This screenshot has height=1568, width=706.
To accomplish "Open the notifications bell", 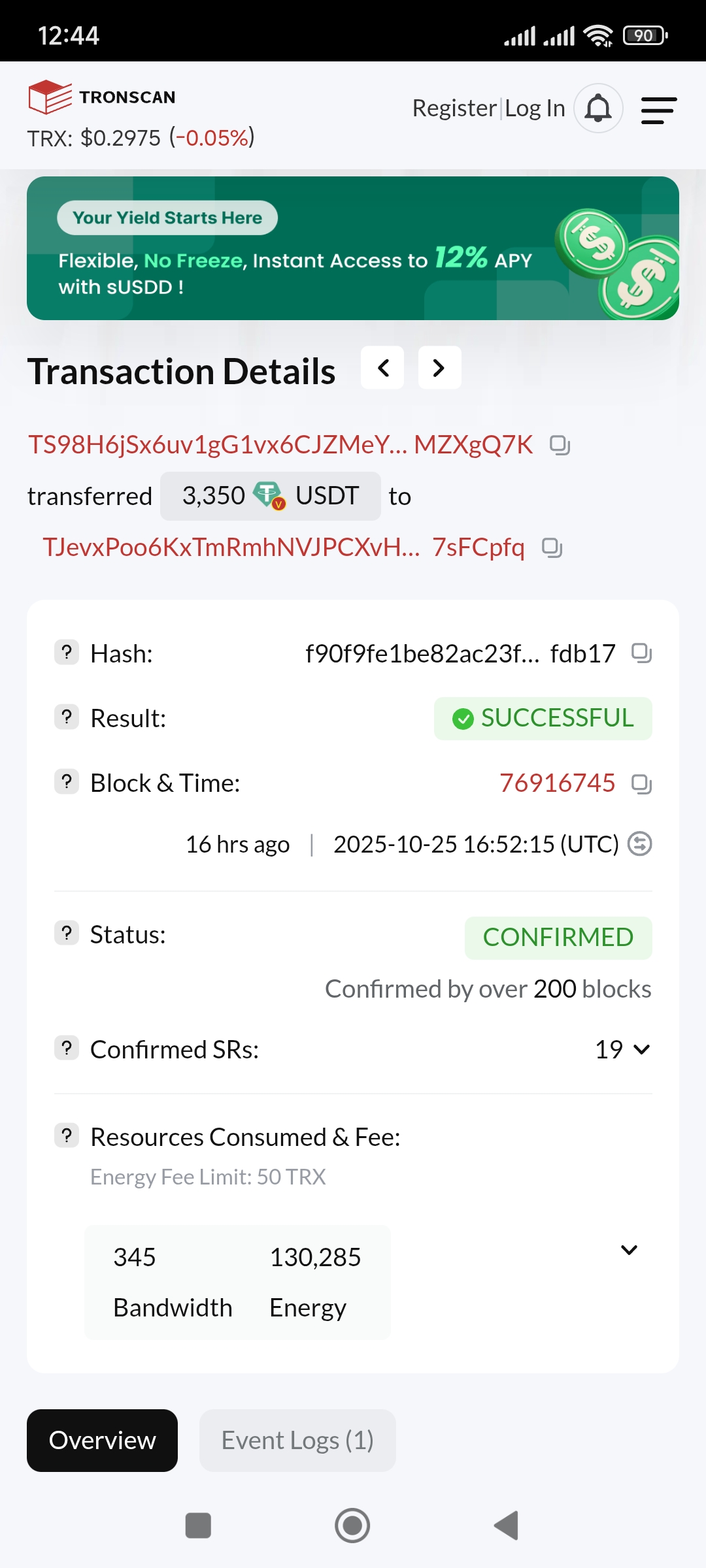I will (x=597, y=108).
